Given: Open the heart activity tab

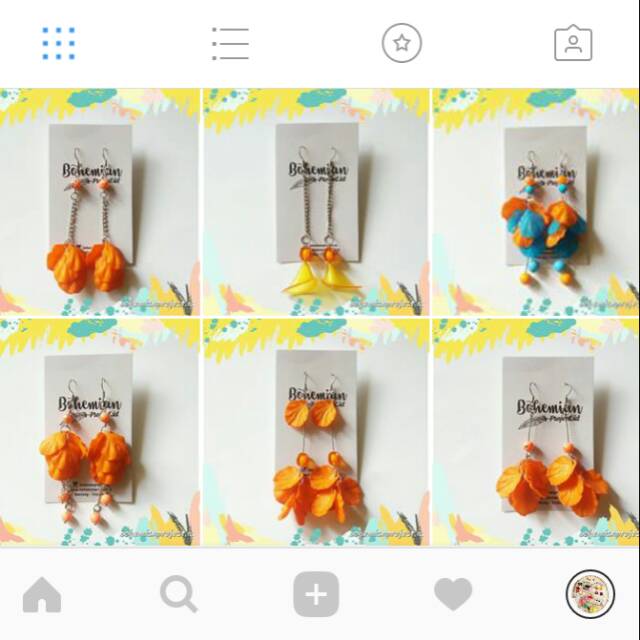Looking at the screenshot, I should click(453, 594).
